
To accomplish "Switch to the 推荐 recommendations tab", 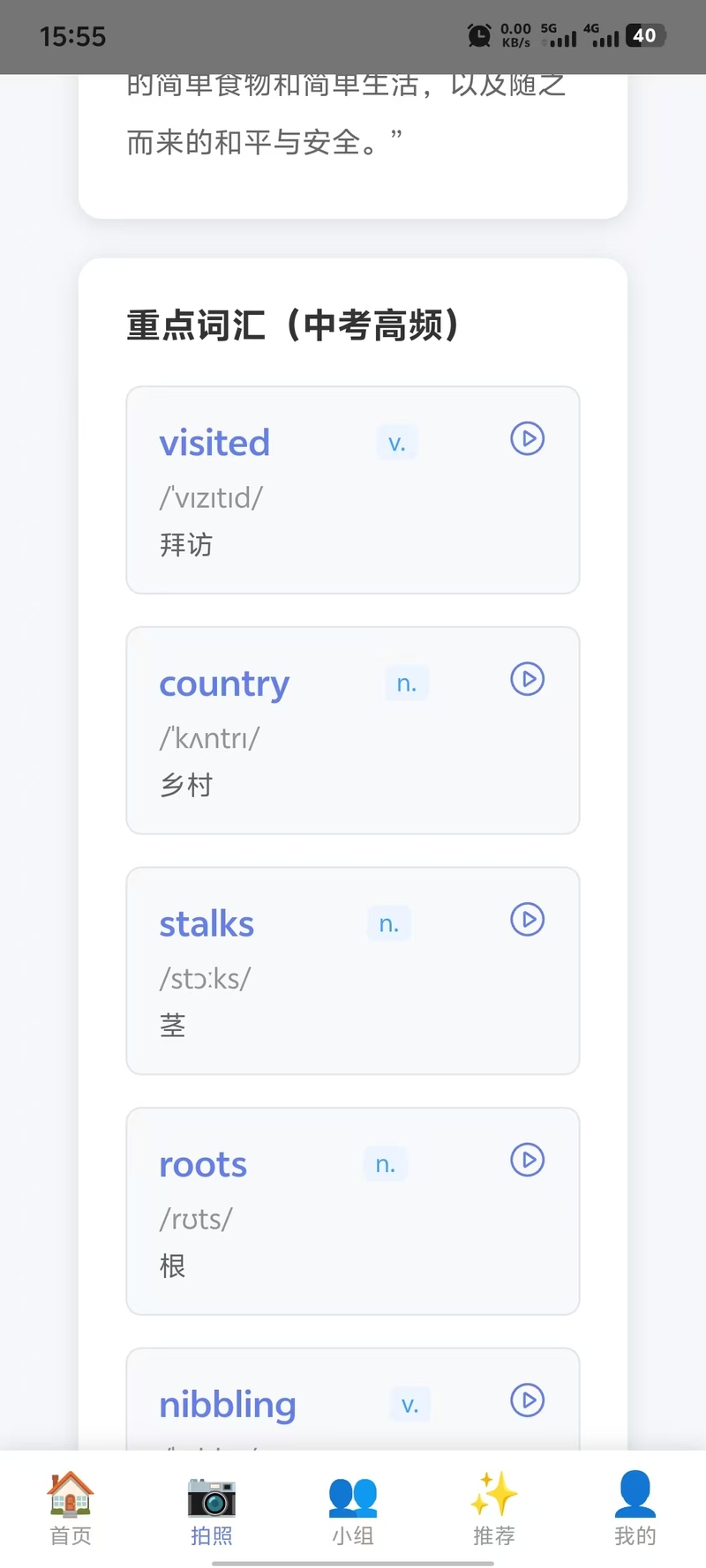I will pyautogui.click(x=494, y=1509).
